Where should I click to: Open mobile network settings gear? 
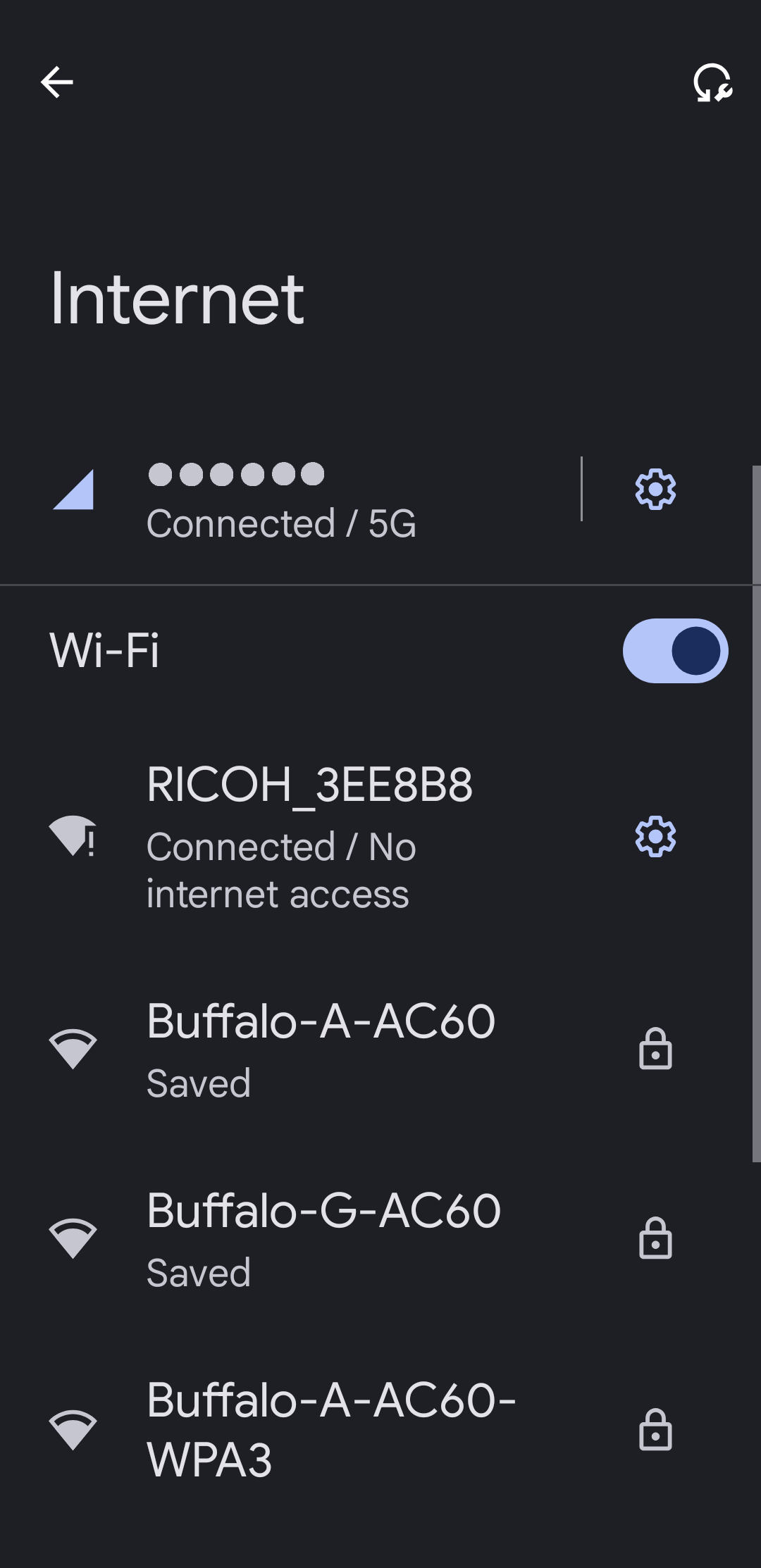(x=655, y=489)
